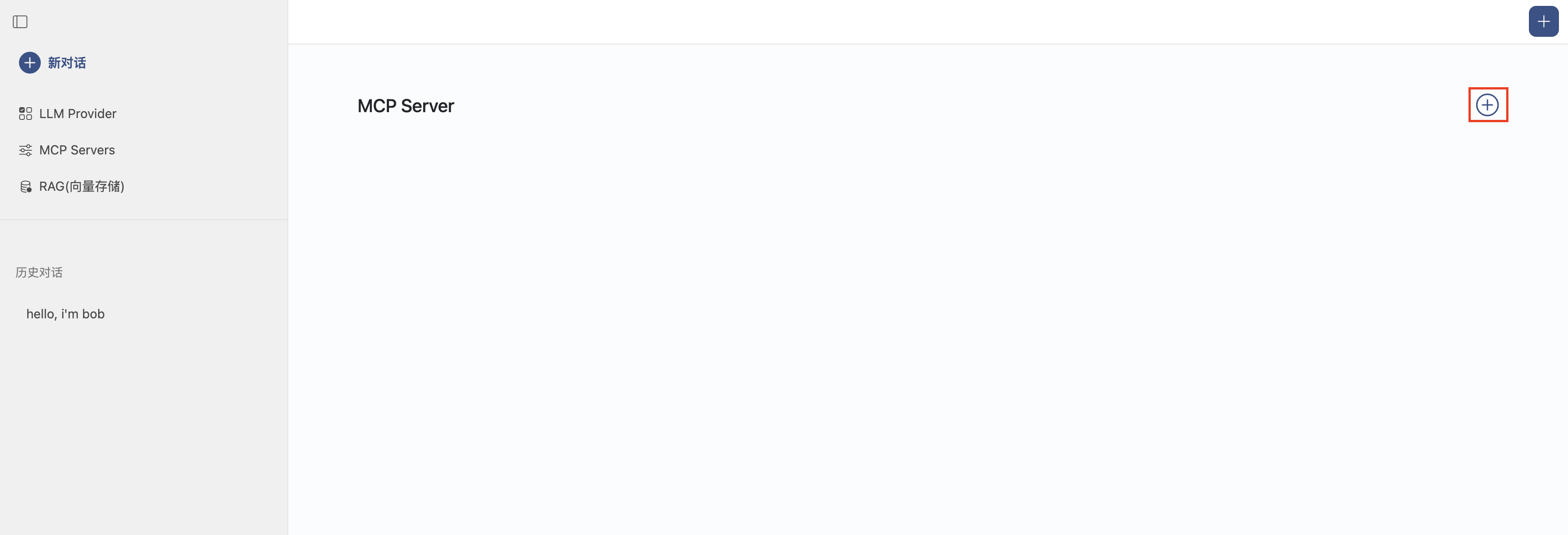Viewport: 1568px width, 535px height.
Task: Open the "hello, i'm bob" conversation
Action: tap(66, 314)
